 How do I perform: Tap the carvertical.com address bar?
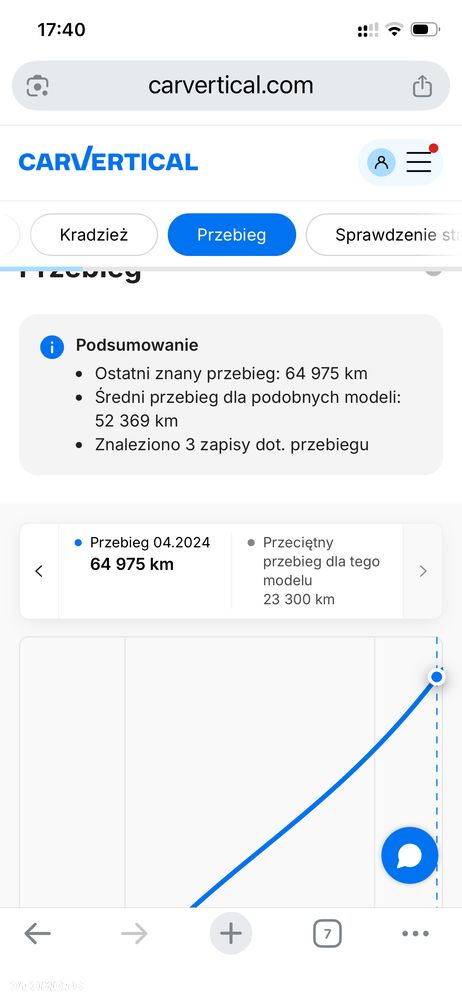pos(230,85)
